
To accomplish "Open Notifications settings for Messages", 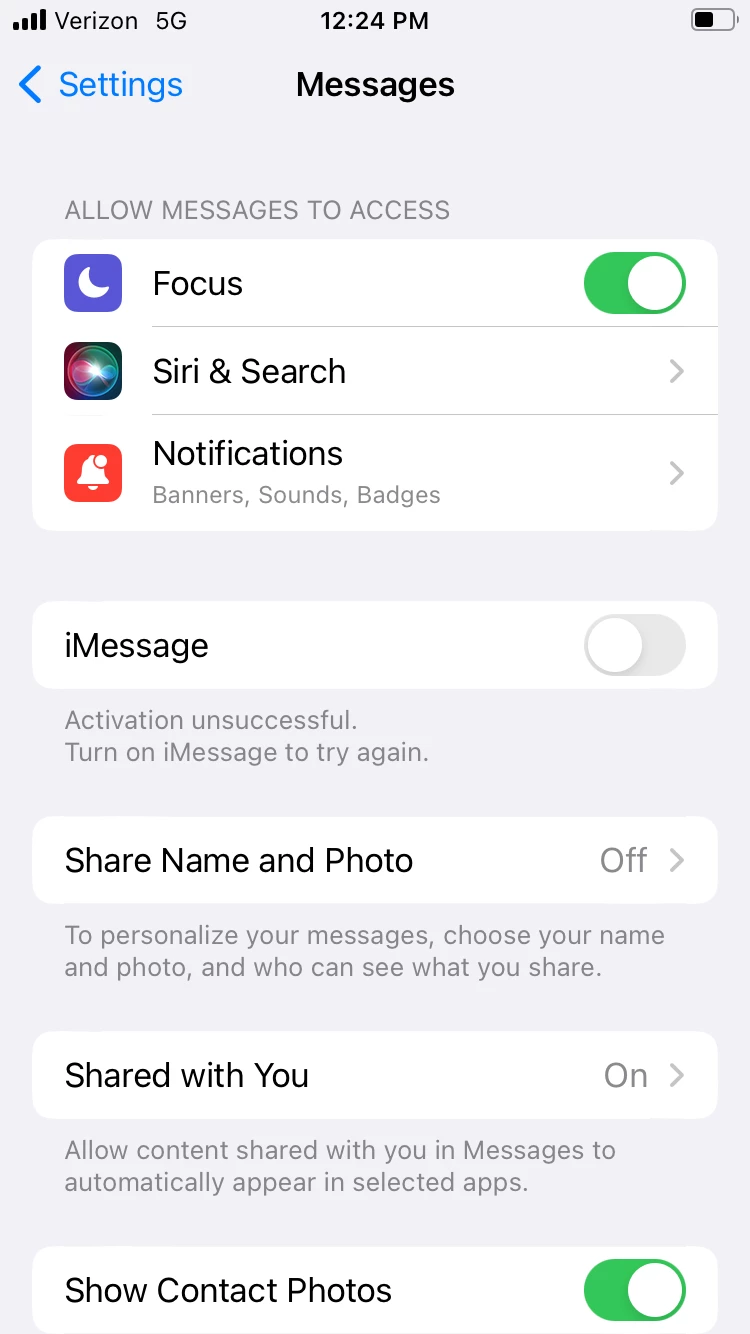I will click(375, 472).
